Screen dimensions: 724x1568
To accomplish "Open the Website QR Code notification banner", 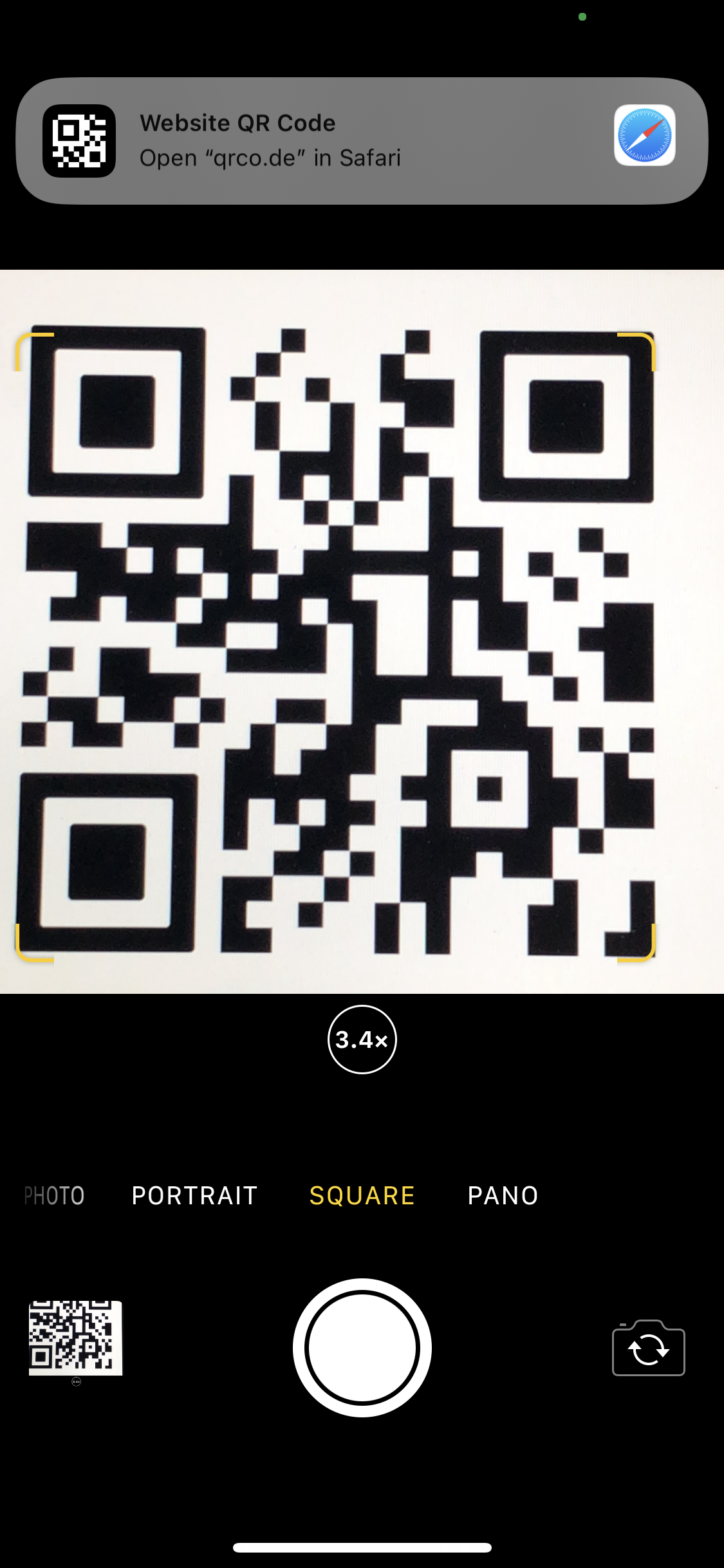I will pos(362,141).
